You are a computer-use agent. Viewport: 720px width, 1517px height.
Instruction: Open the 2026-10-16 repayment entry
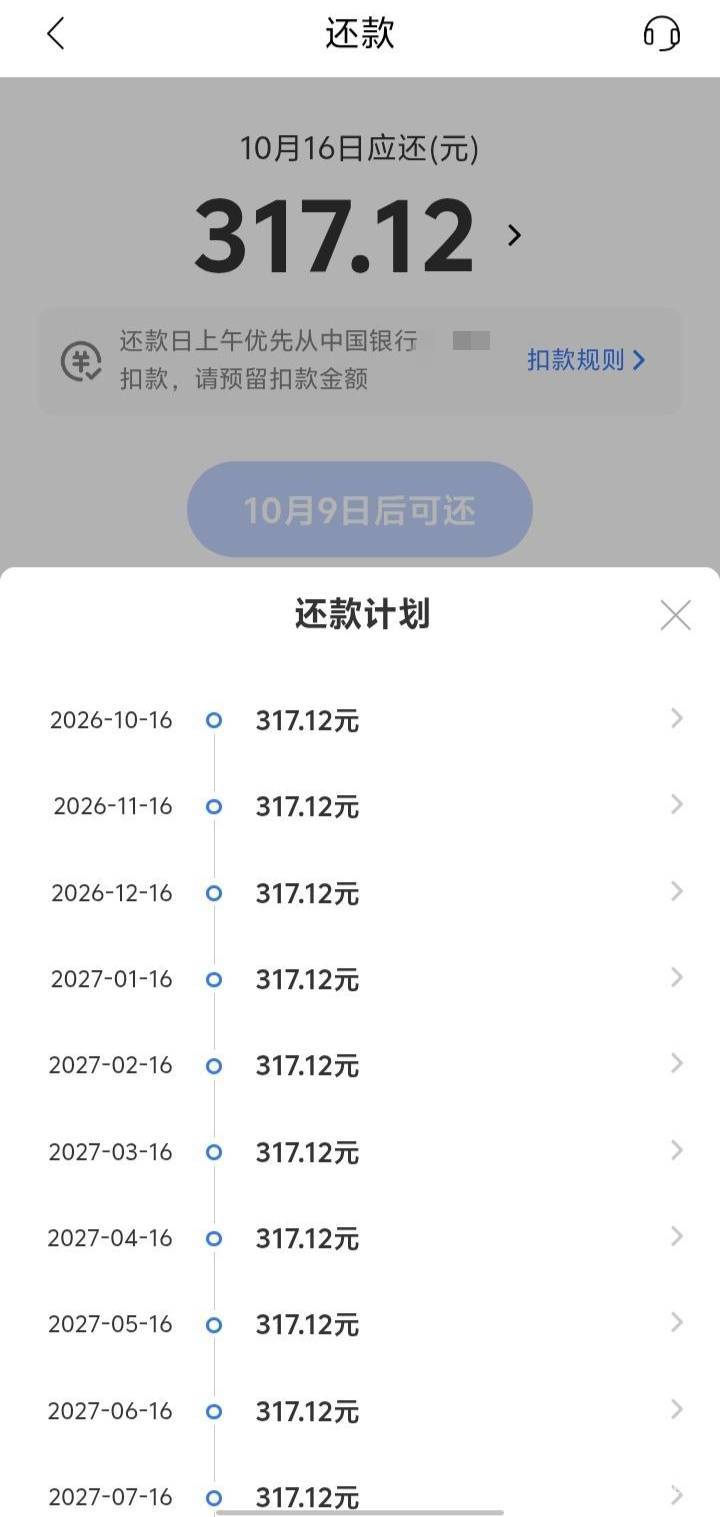click(360, 719)
